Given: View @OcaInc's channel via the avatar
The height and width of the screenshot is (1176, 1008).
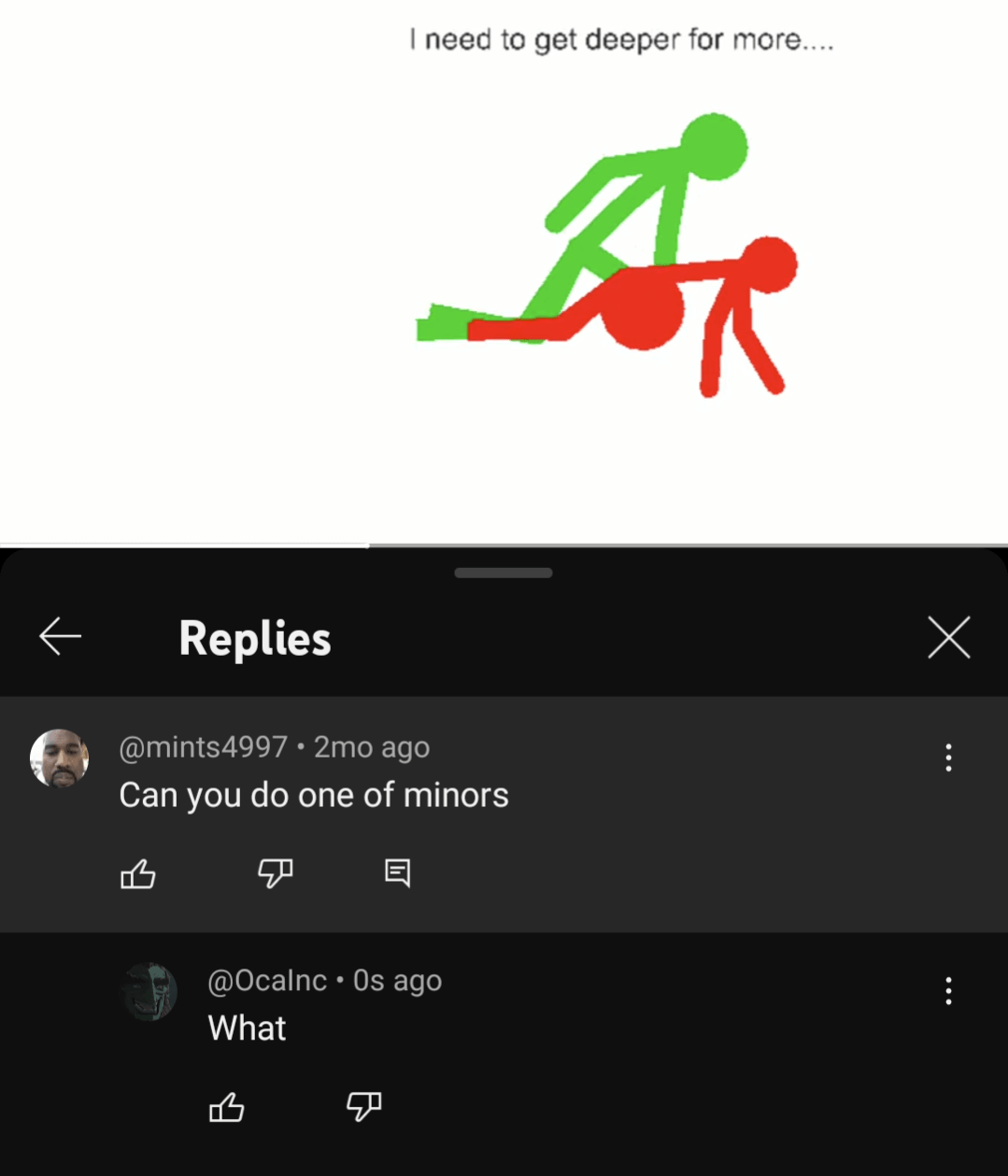Looking at the screenshot, I should point(149,991).
